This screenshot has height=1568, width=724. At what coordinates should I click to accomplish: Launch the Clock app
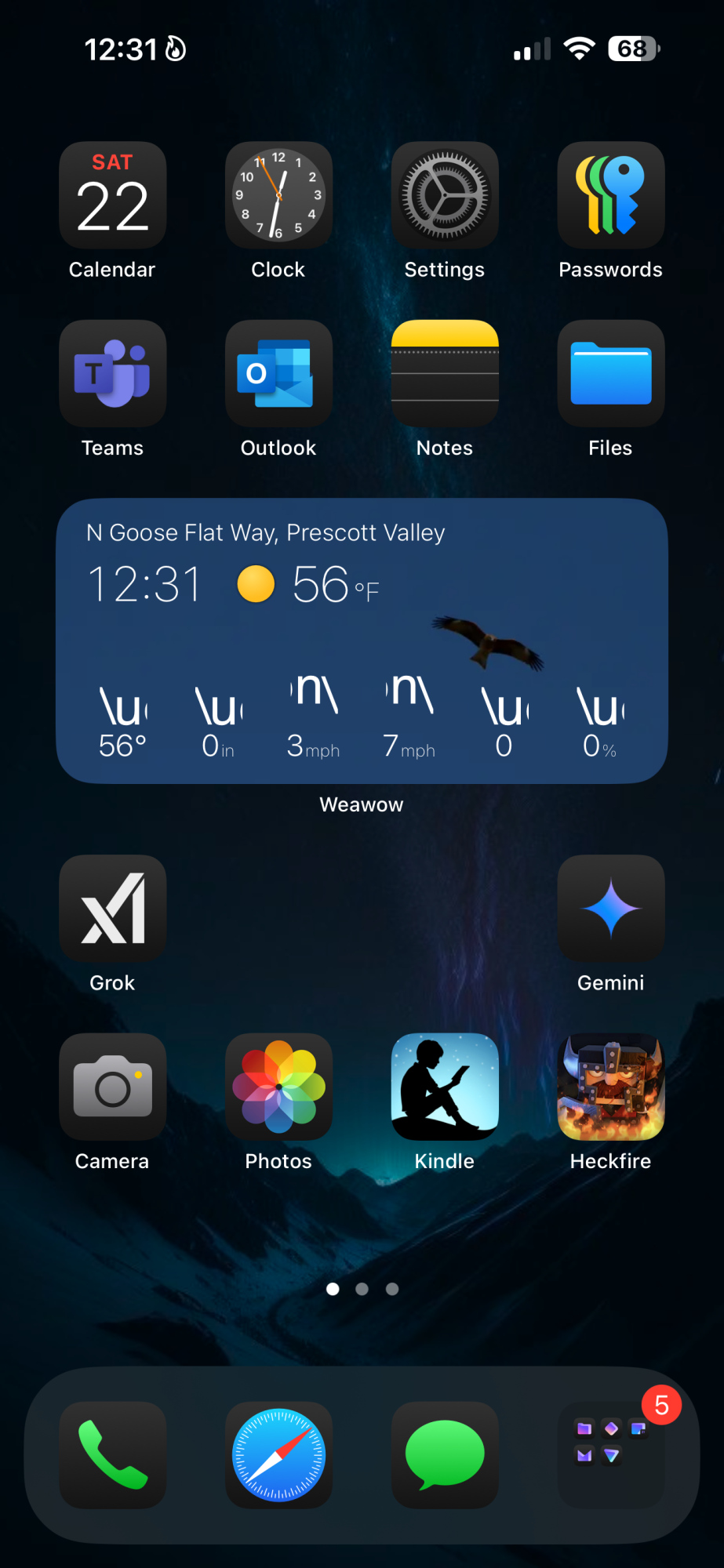point(278,195)
